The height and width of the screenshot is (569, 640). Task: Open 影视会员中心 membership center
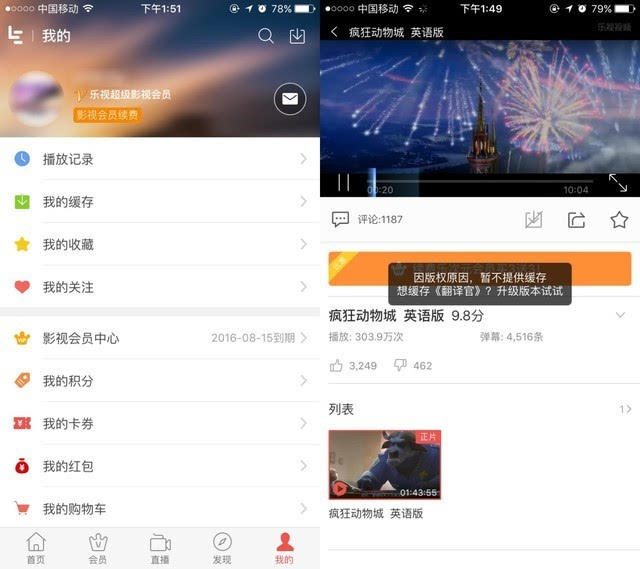(x=160, y=338)
